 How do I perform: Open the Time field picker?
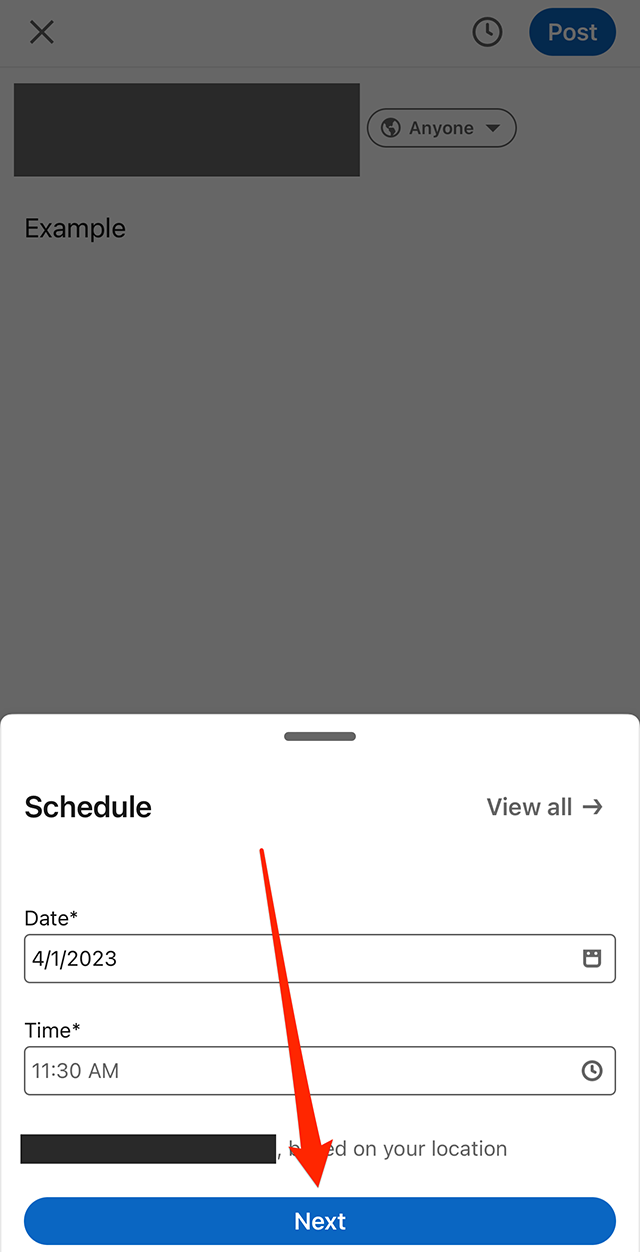320,1070
